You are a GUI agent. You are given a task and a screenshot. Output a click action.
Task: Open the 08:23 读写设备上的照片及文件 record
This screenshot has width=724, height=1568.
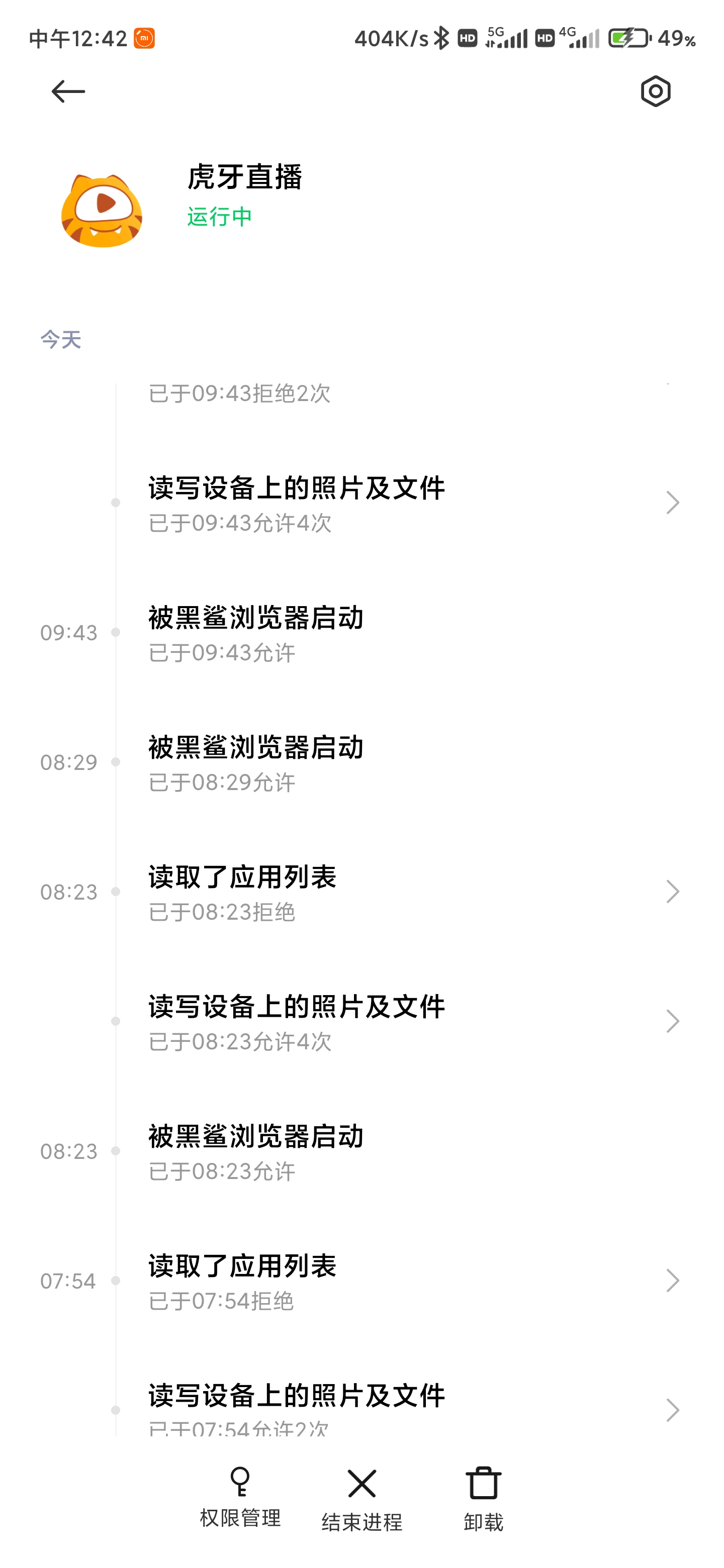(361, 1021)
